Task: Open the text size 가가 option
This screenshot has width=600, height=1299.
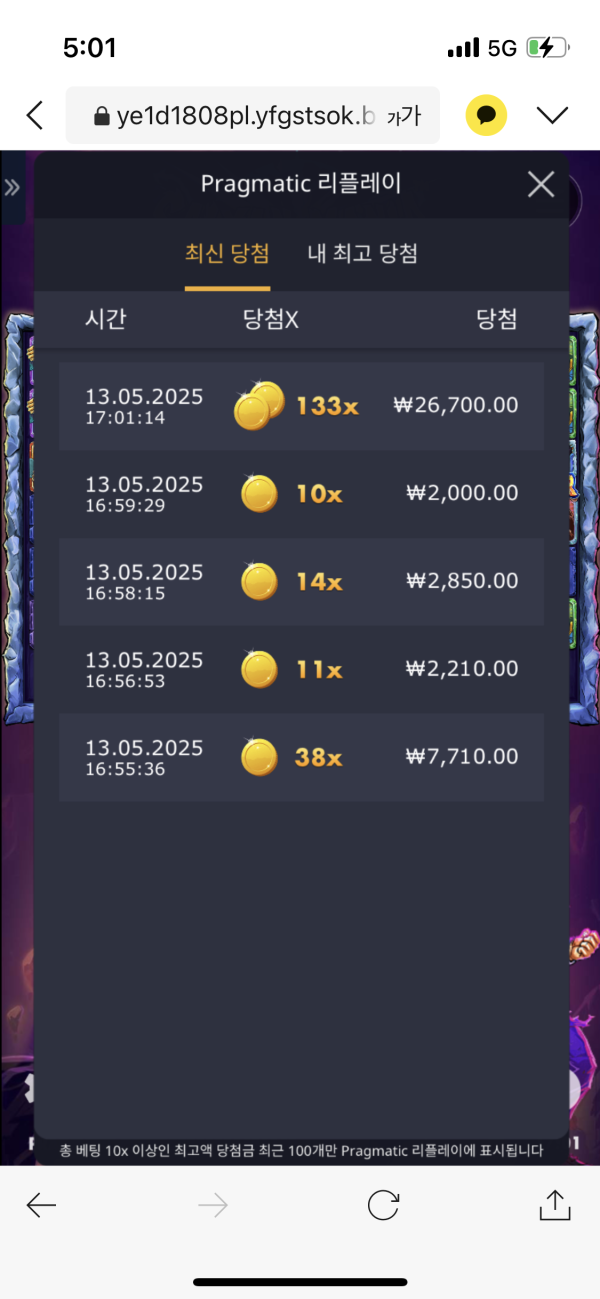Action: tap(403, 117)
